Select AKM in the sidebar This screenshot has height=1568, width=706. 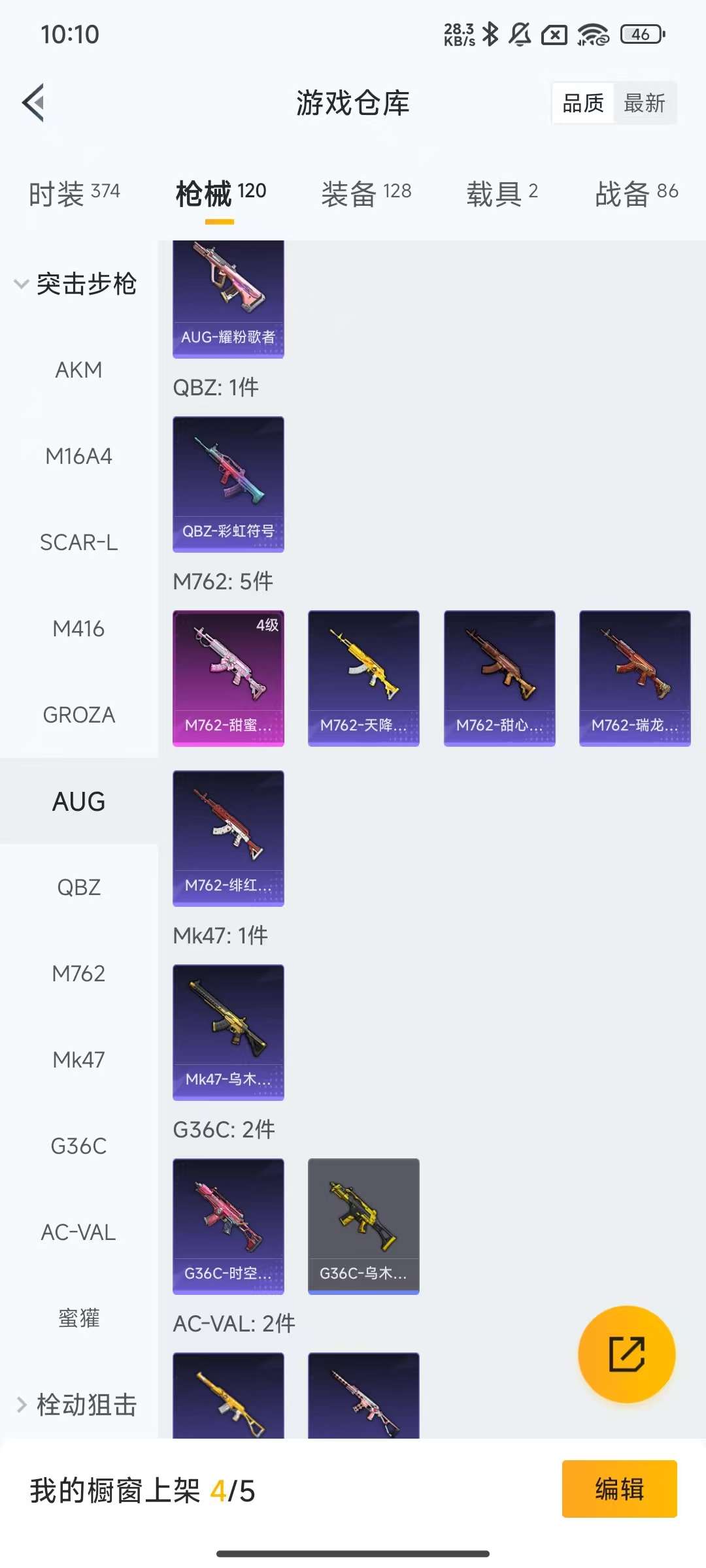[x=78, y=370]
